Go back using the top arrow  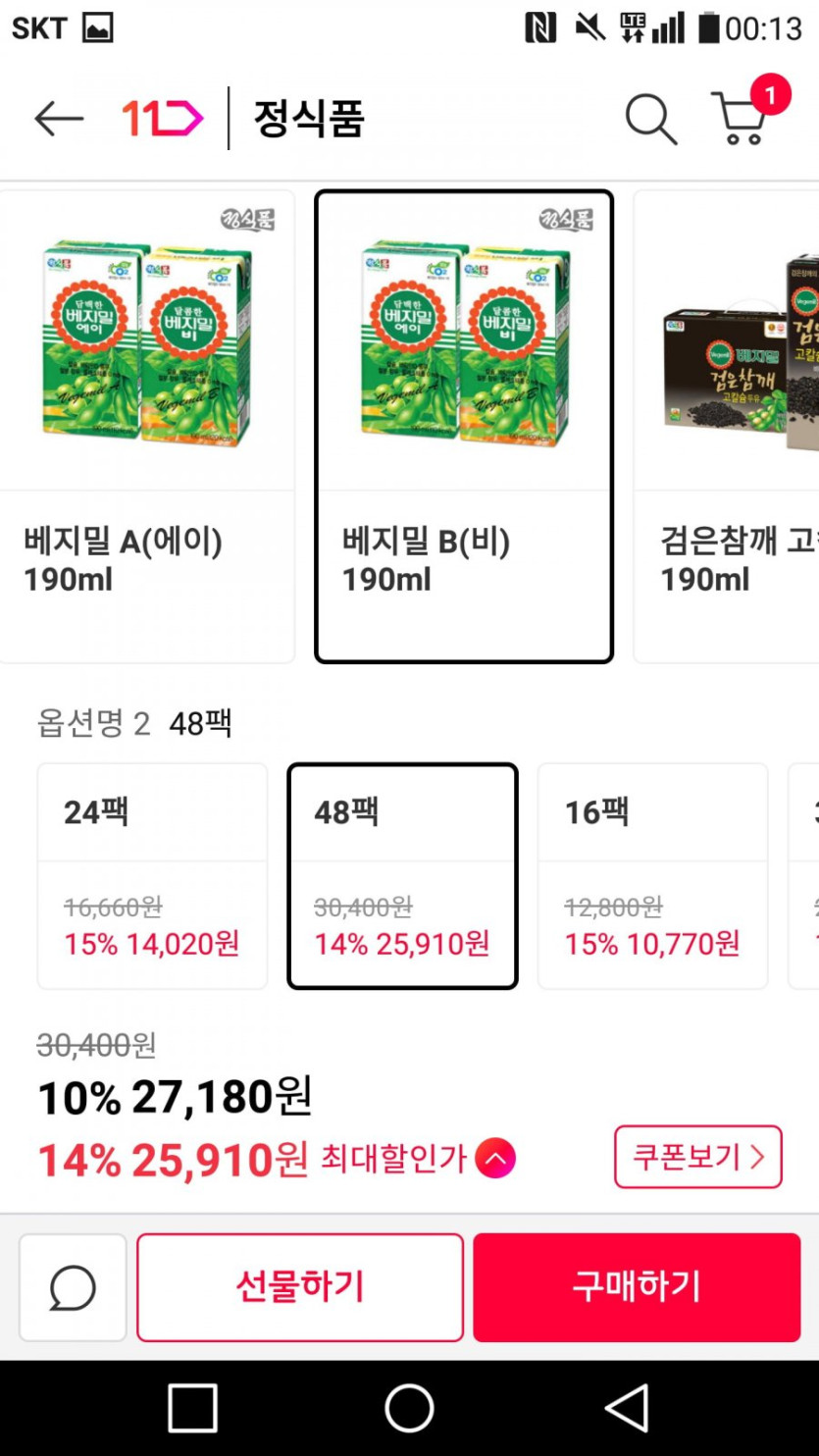[x=59, y=119]
